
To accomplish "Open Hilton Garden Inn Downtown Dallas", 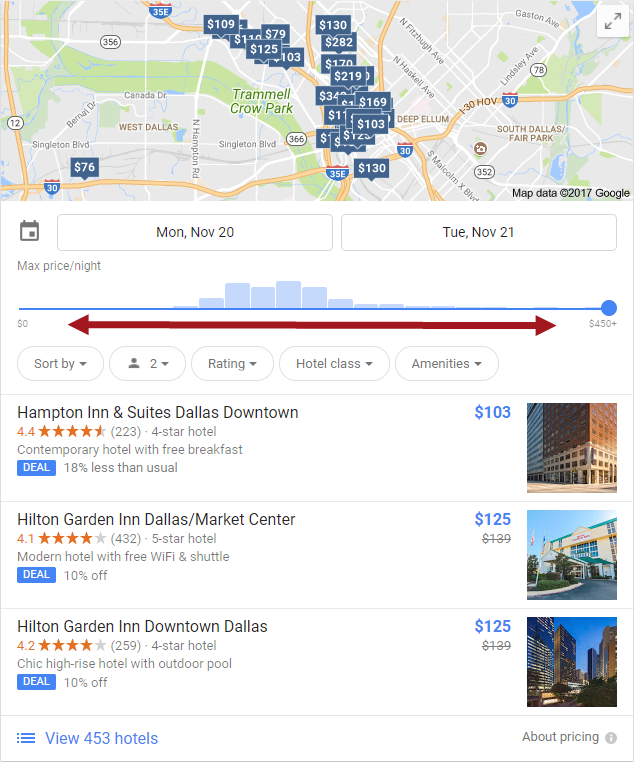I will (142, 626).
